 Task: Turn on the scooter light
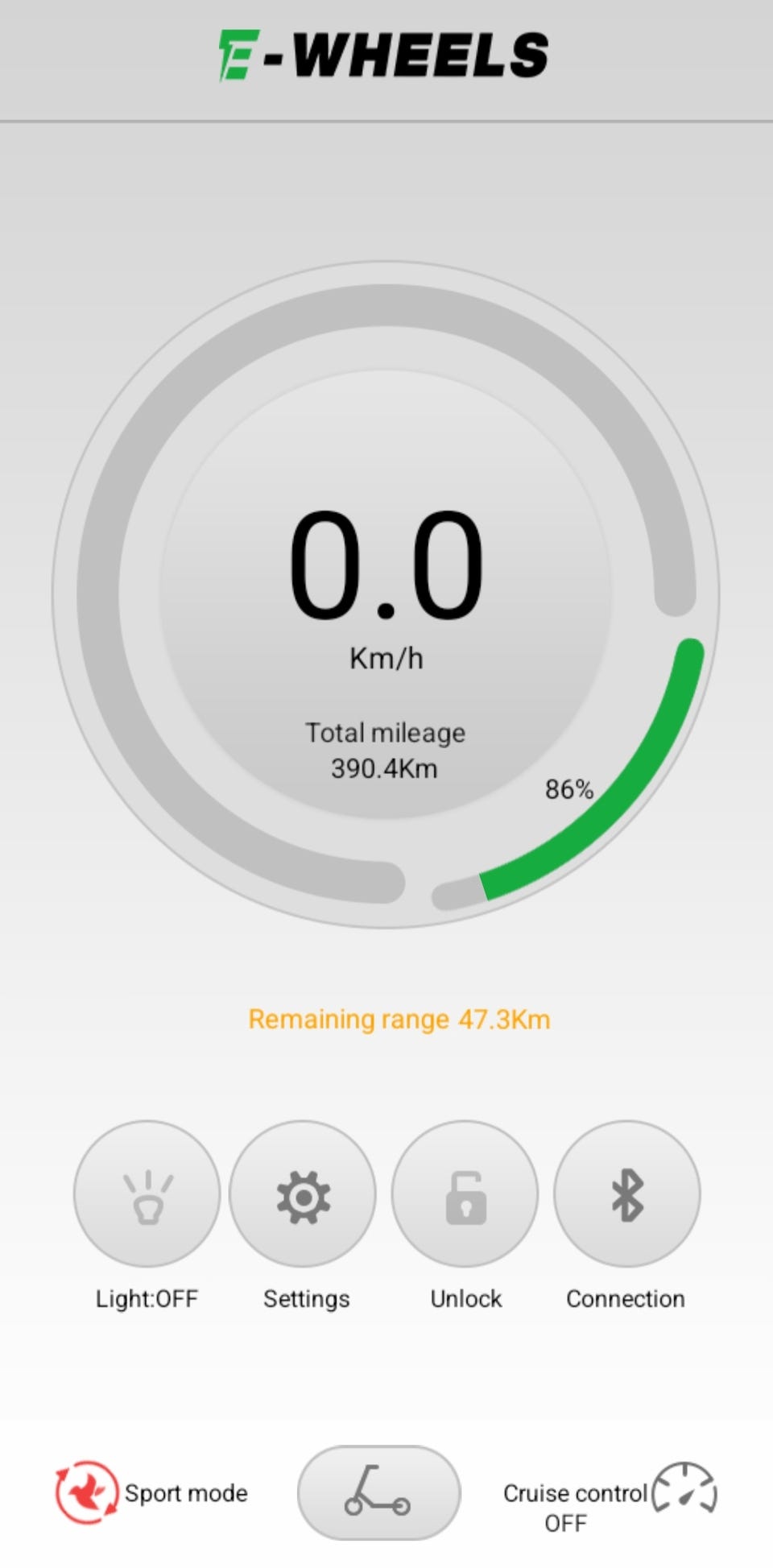coord(147,1194)
